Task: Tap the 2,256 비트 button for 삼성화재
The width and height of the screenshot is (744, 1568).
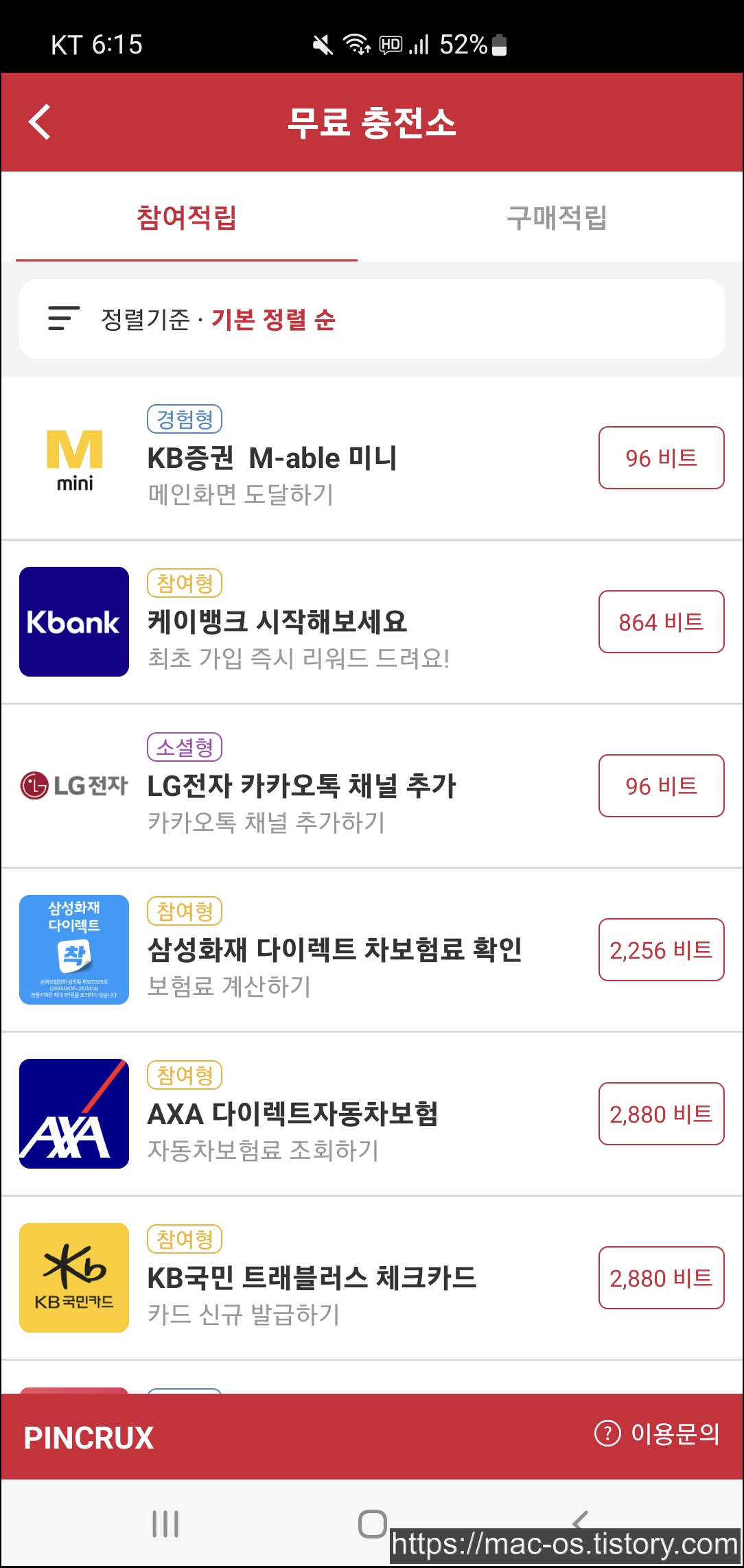Action: 661,950
